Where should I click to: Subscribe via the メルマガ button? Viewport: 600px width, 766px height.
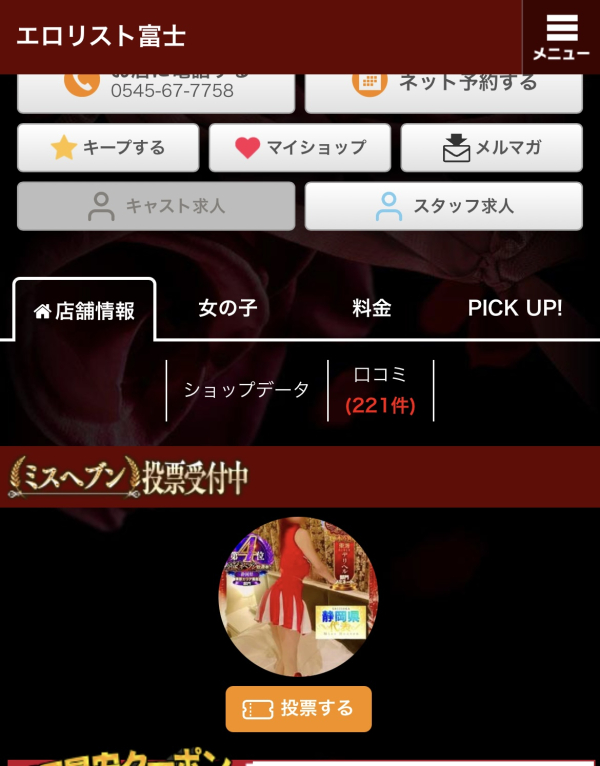coord(491,148)
